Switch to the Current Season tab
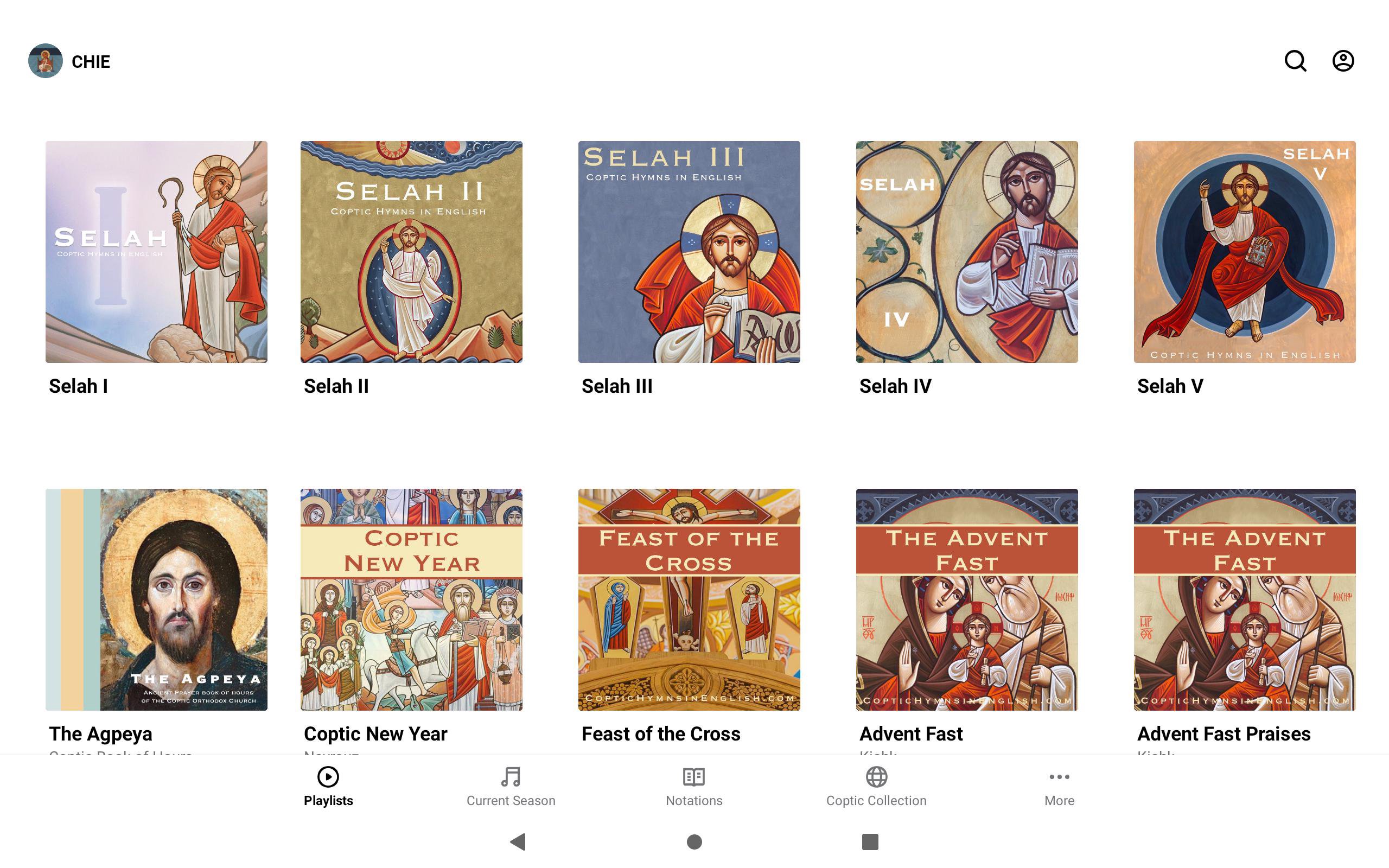1389x868 pixels. point(511,786)
